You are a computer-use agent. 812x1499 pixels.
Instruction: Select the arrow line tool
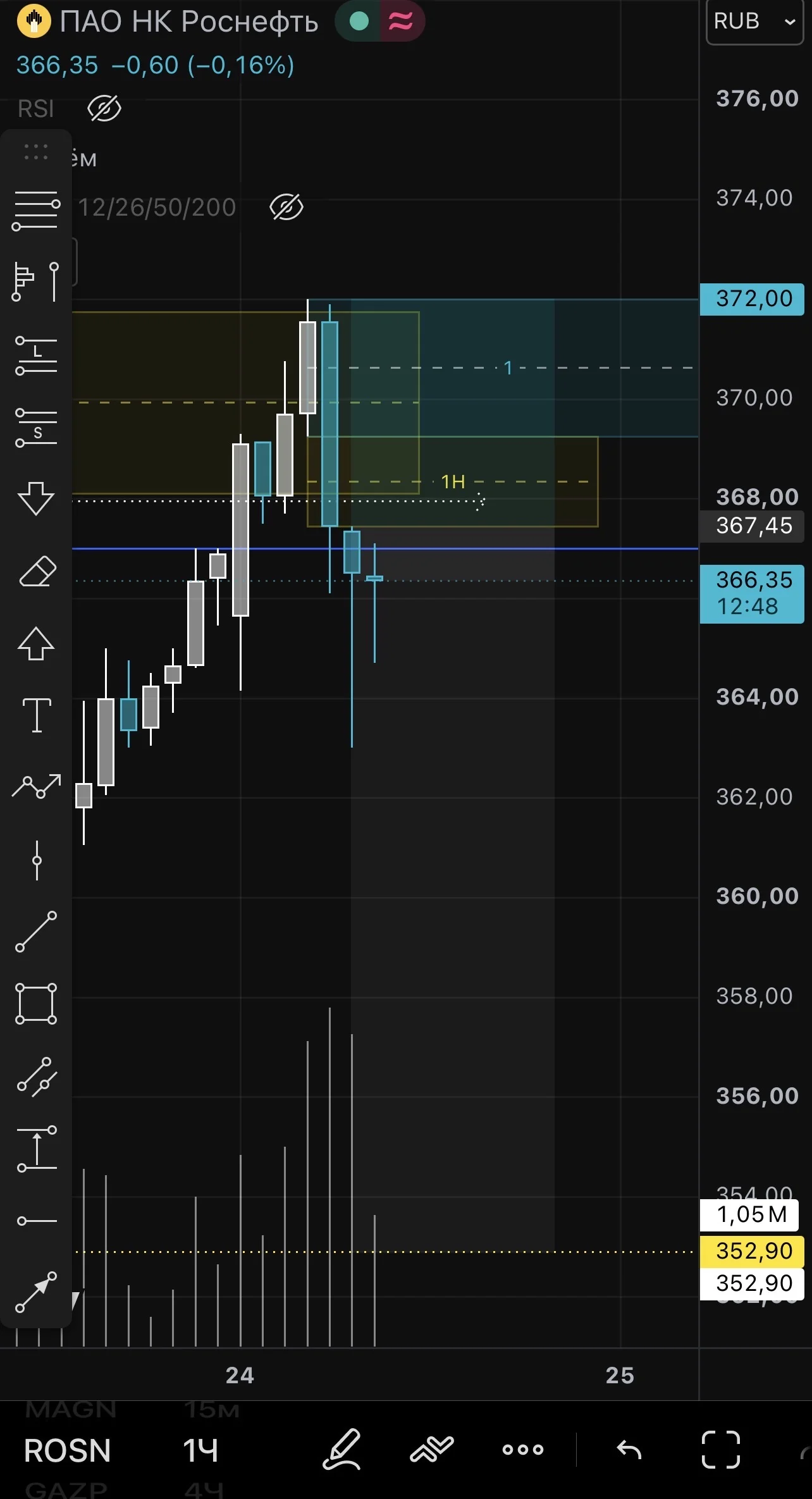click(x=37, y=1292)
